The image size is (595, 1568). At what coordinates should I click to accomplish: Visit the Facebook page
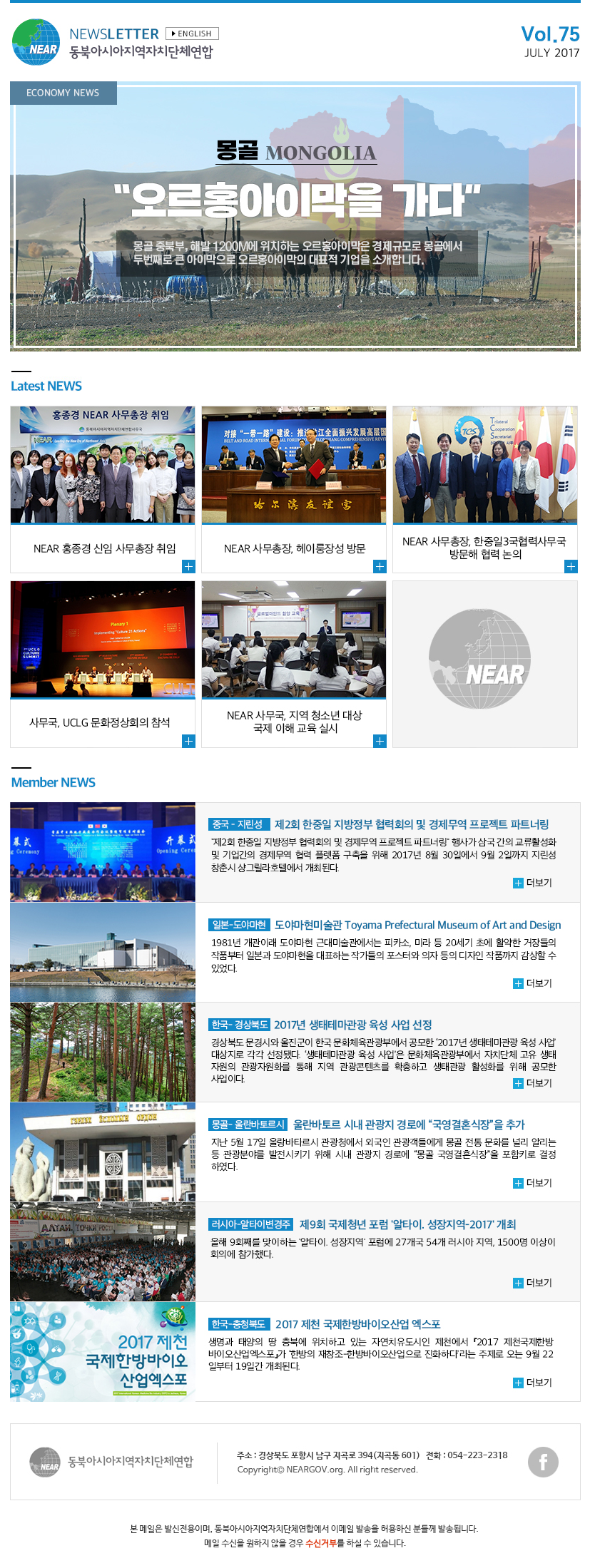click(542, 1462)
